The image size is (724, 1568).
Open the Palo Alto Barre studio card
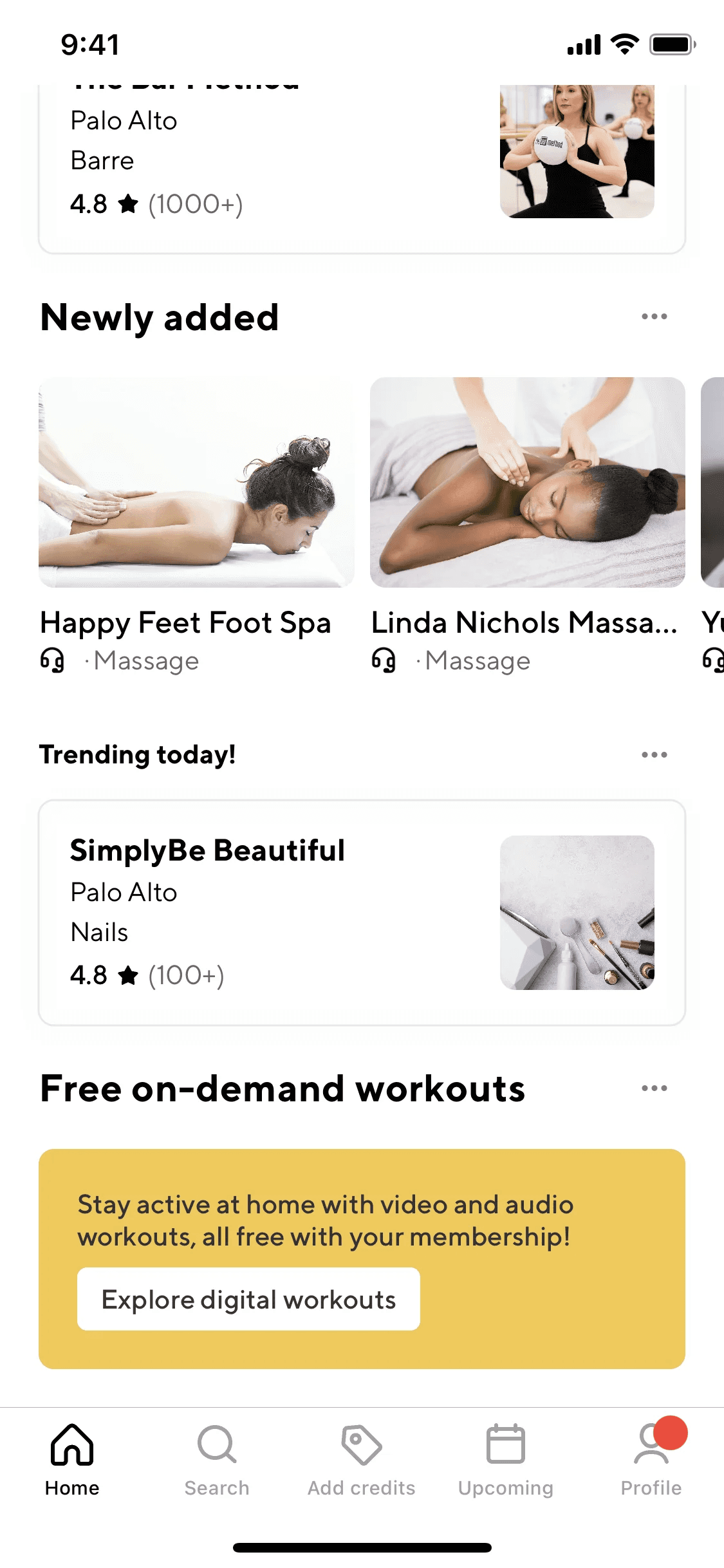(362, 167)
